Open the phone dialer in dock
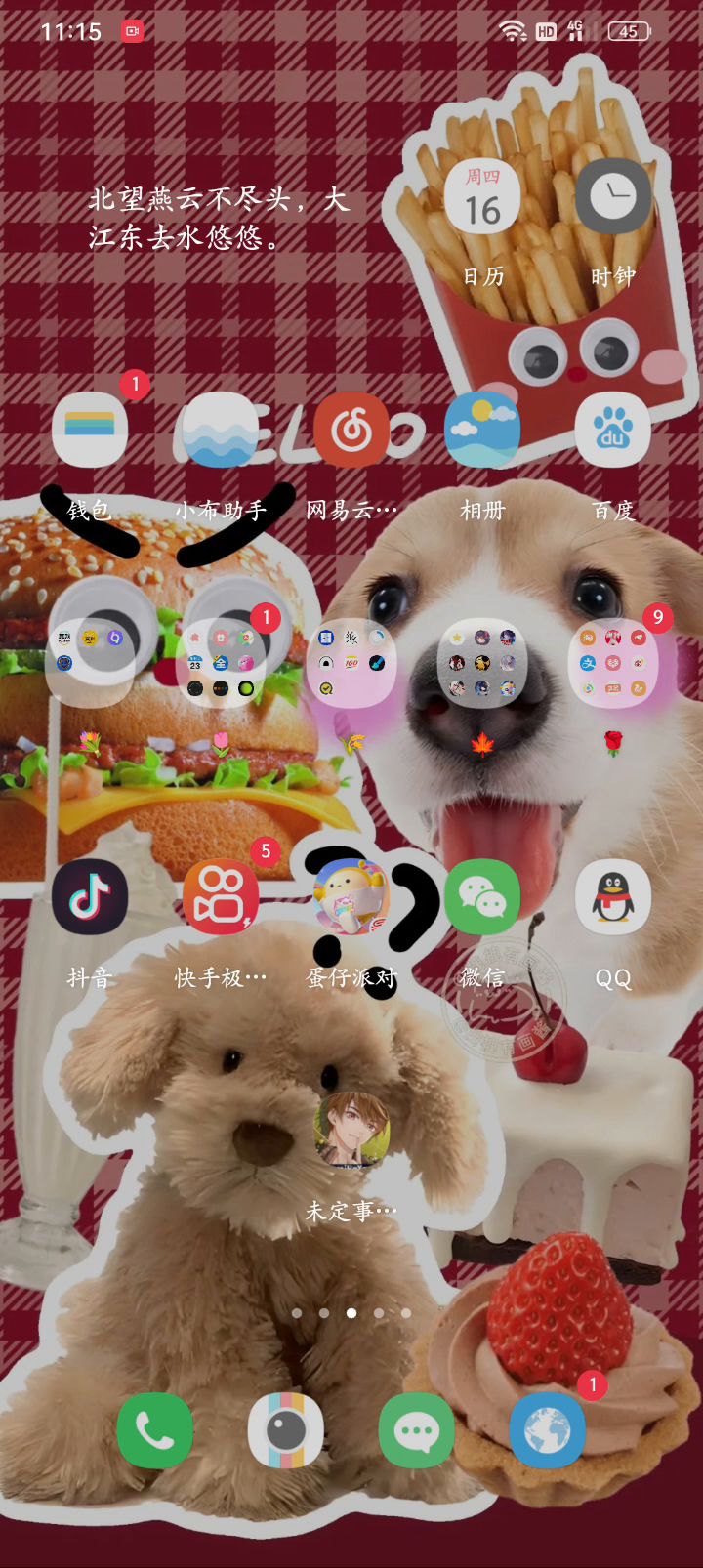703x1568 pixels. tap(154, 1430)
